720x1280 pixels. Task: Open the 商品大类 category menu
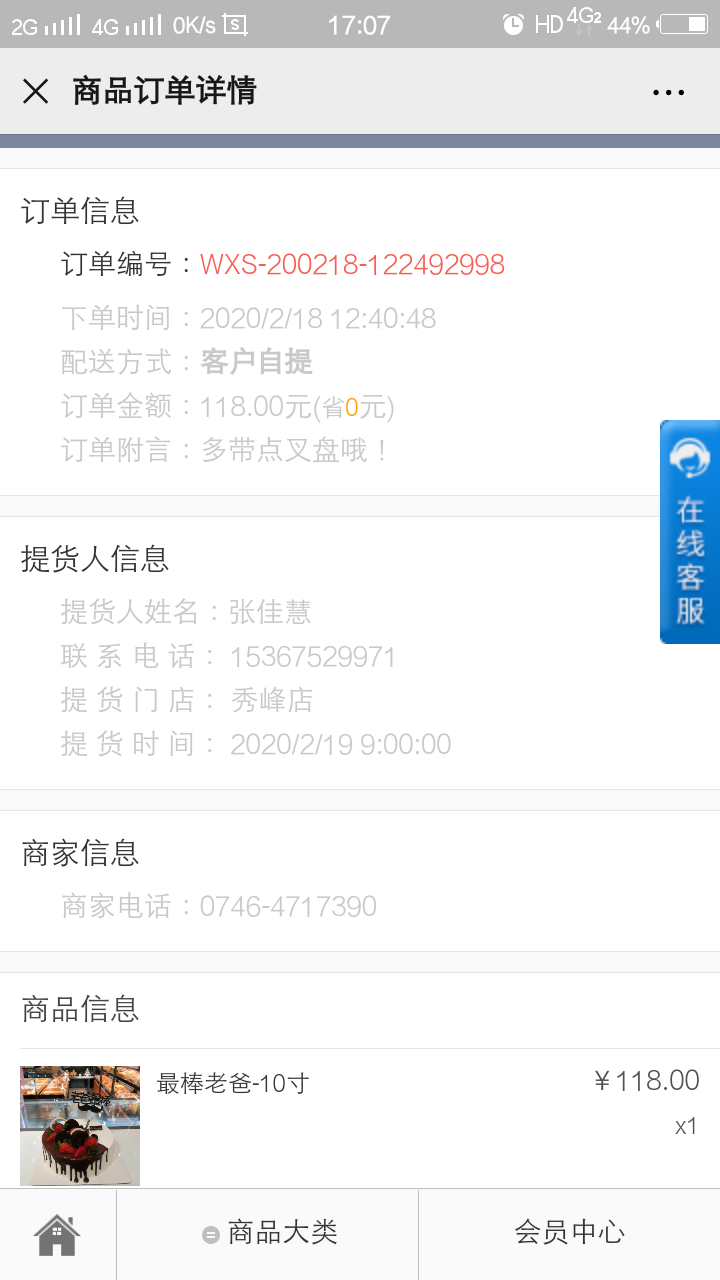click(x=268, y=1234)
